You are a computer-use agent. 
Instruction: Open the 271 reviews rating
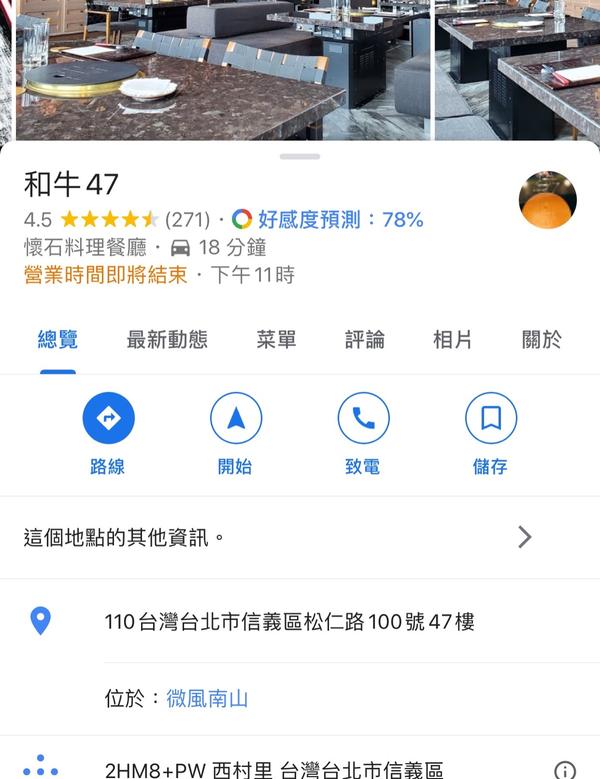point(187,219)
